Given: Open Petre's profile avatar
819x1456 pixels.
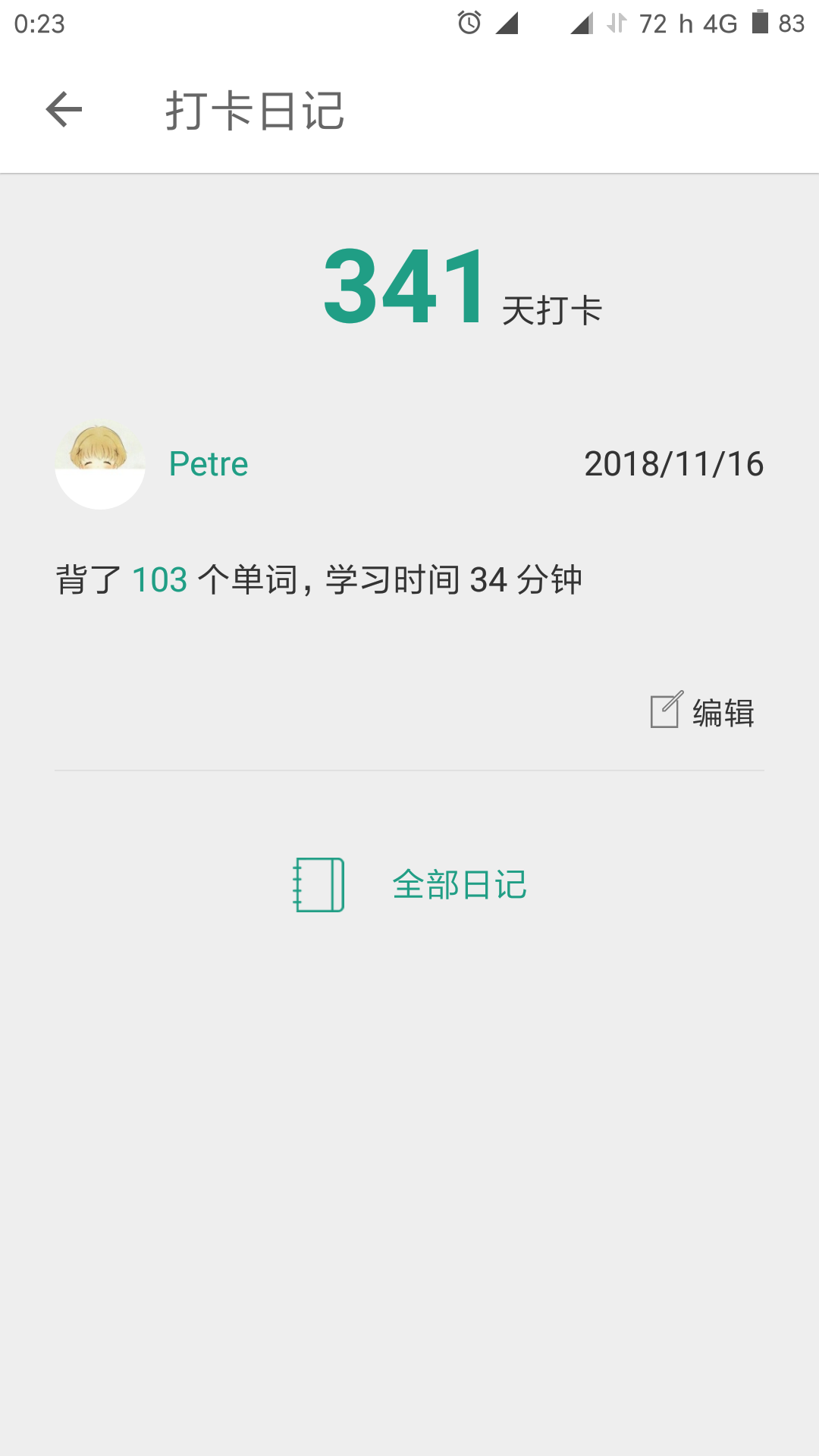Looking at the screenshot, I should tap(100, 464).
